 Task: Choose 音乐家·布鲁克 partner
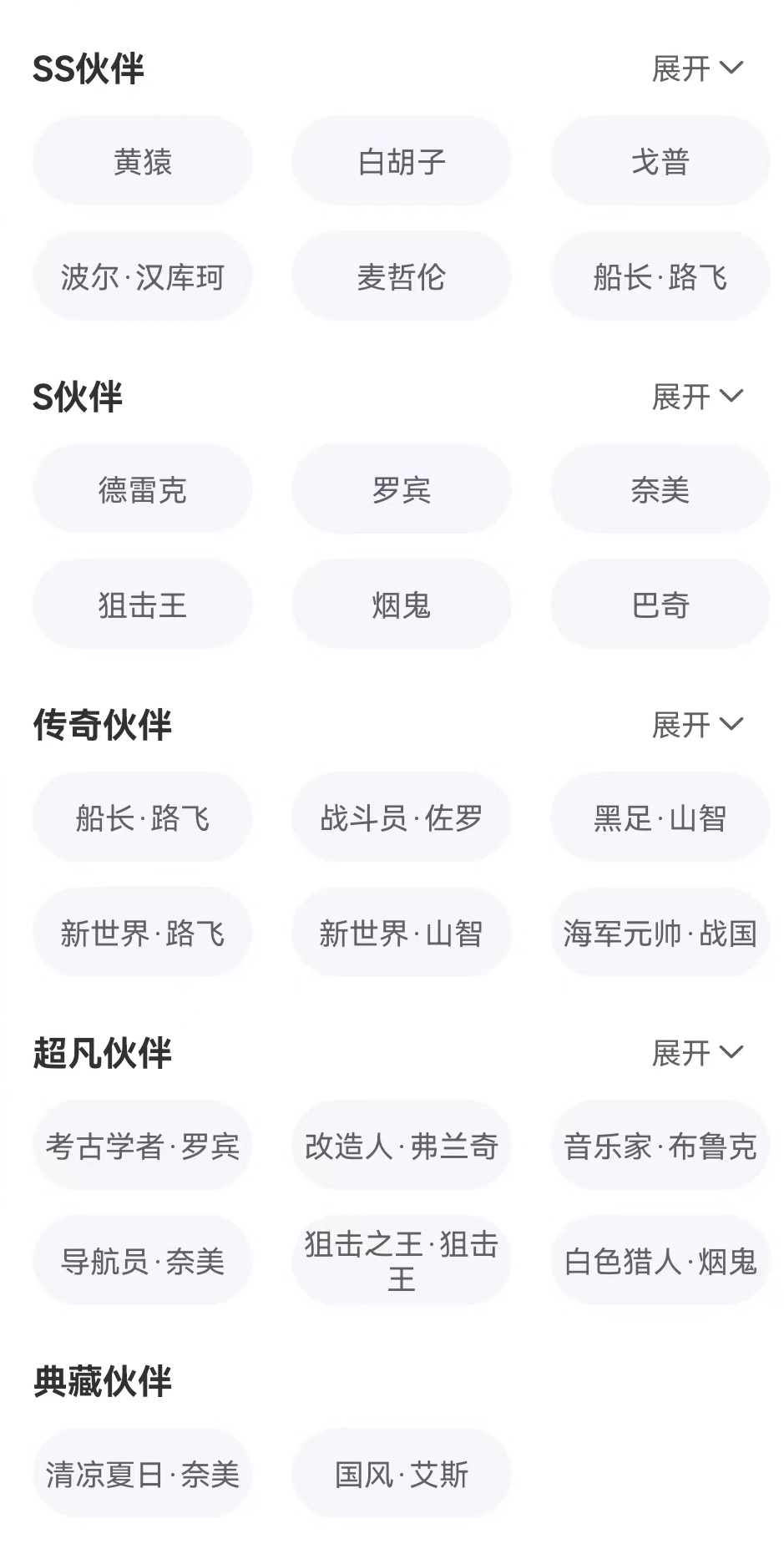[660, 1146]
